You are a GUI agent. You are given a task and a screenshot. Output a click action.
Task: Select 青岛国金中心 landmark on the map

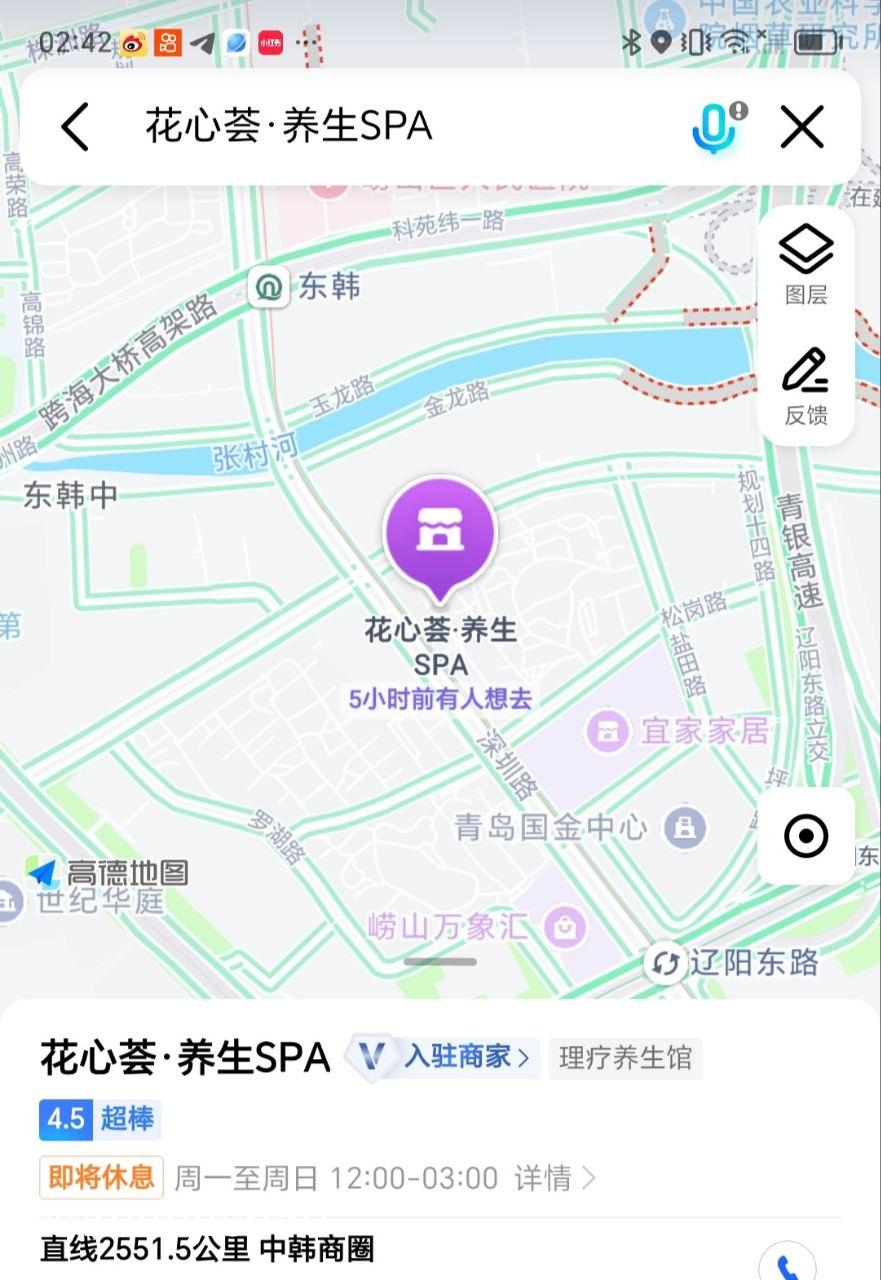(x=686, y=827)
